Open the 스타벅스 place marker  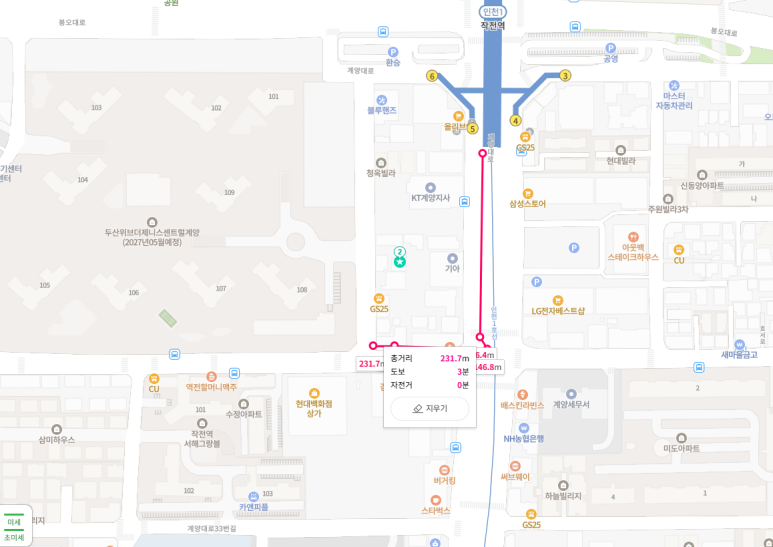(435, 499)
